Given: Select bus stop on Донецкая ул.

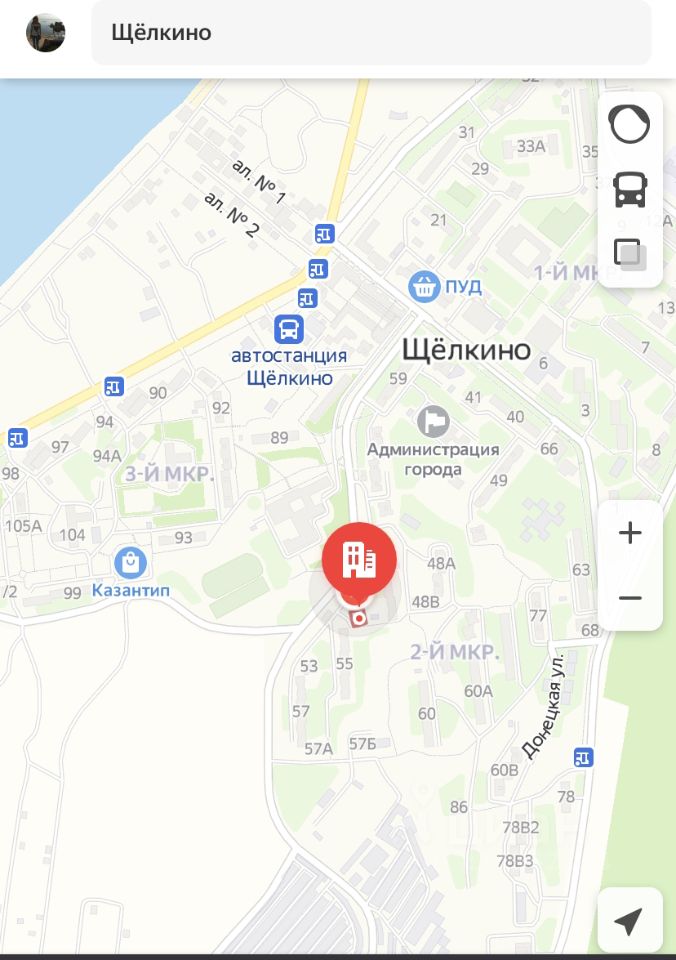Looking at the screenshot, I should [x=583, y=757].
